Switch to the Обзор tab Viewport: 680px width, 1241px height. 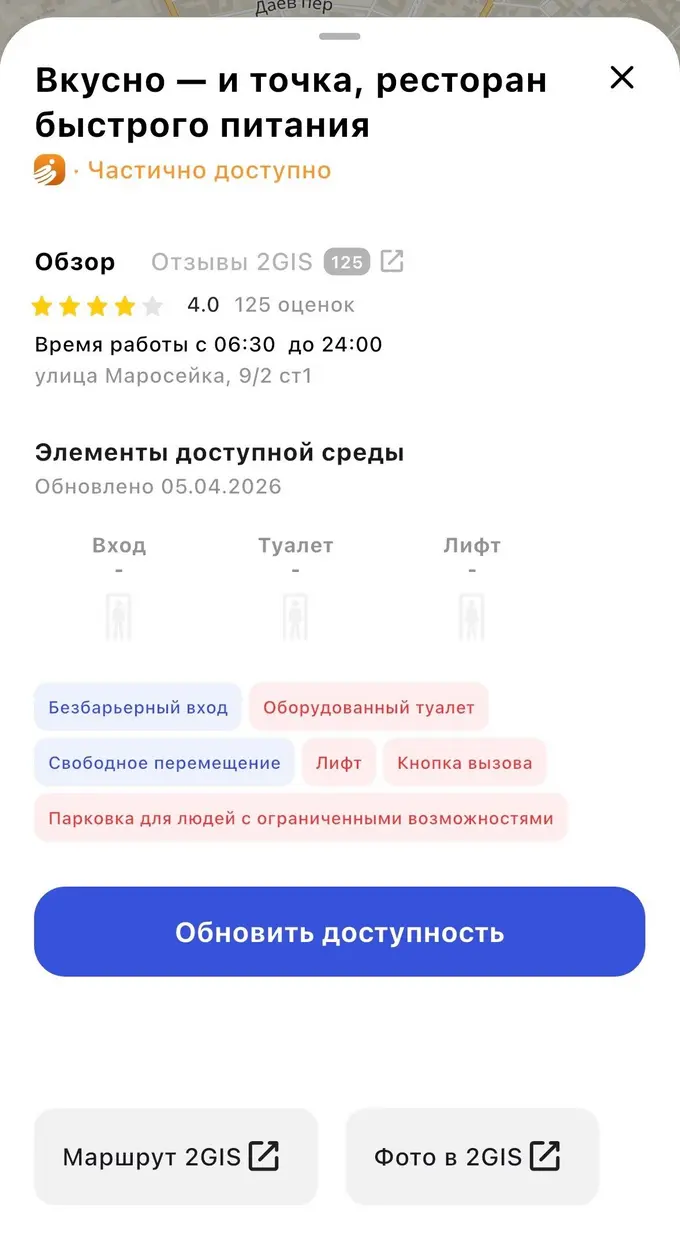[75, 262]
